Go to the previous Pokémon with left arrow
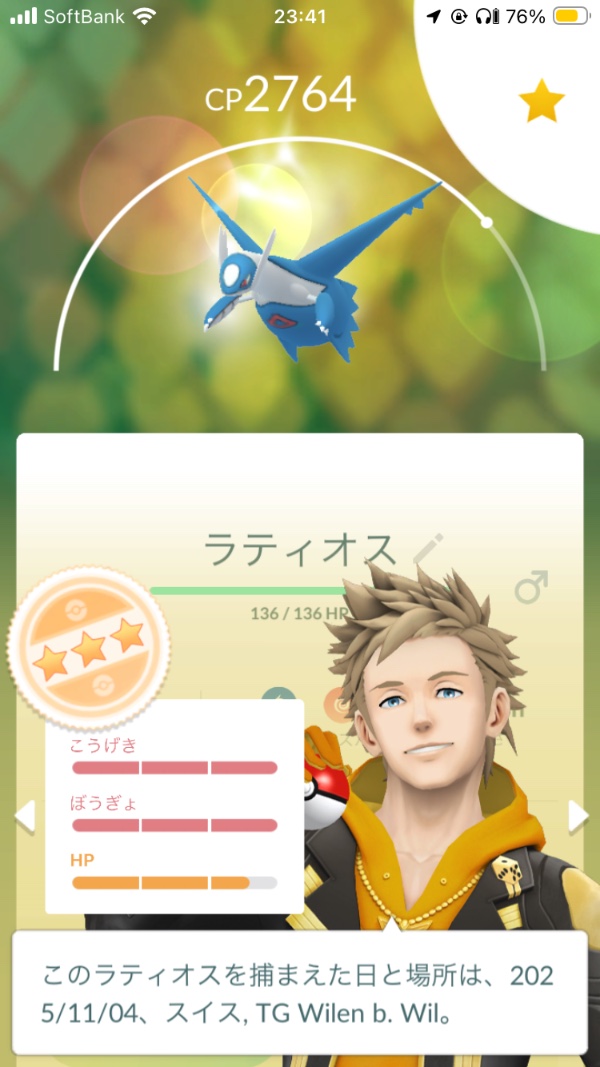600x1067 pixels. click(x=24, y=816)
